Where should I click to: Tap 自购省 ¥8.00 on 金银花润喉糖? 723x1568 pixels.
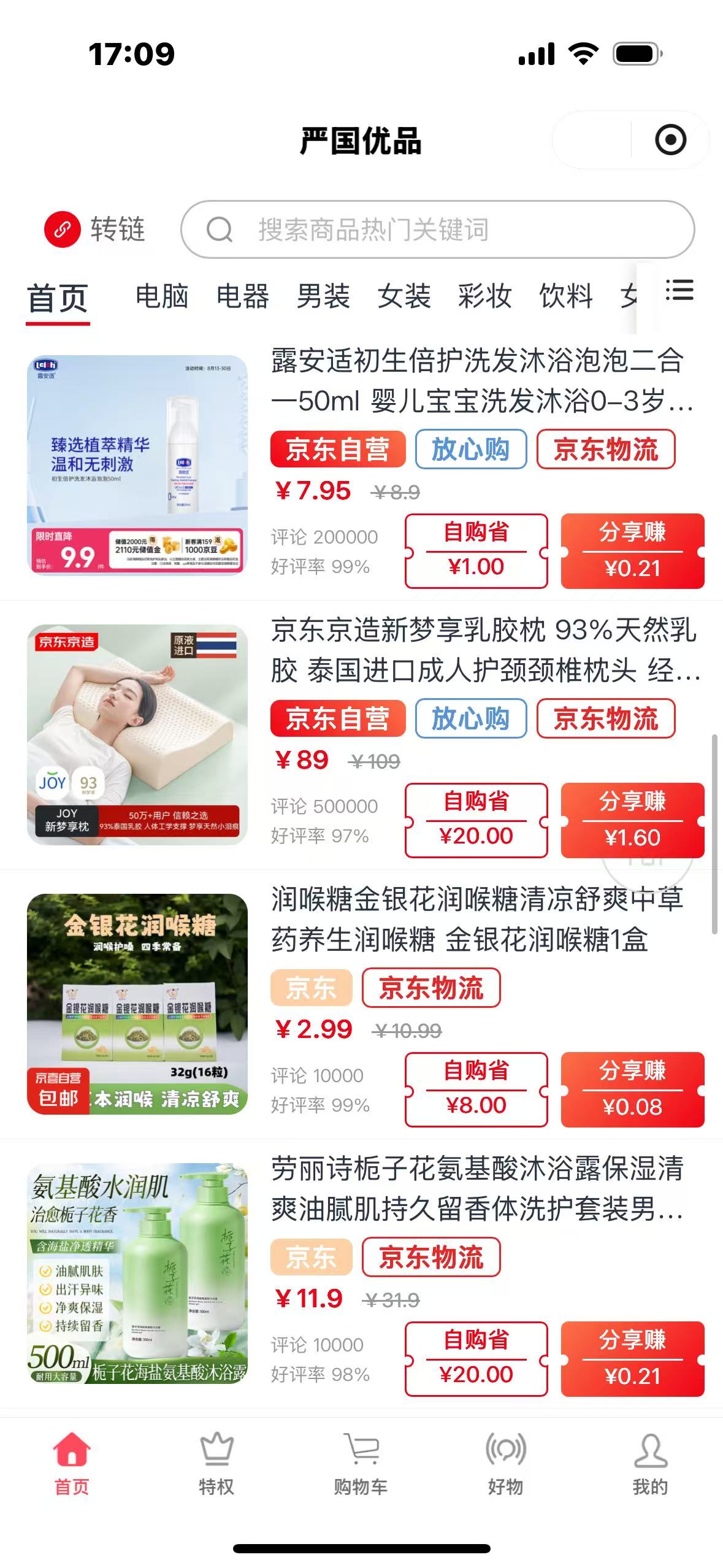pyautogui.click(x=476, y=1090)
